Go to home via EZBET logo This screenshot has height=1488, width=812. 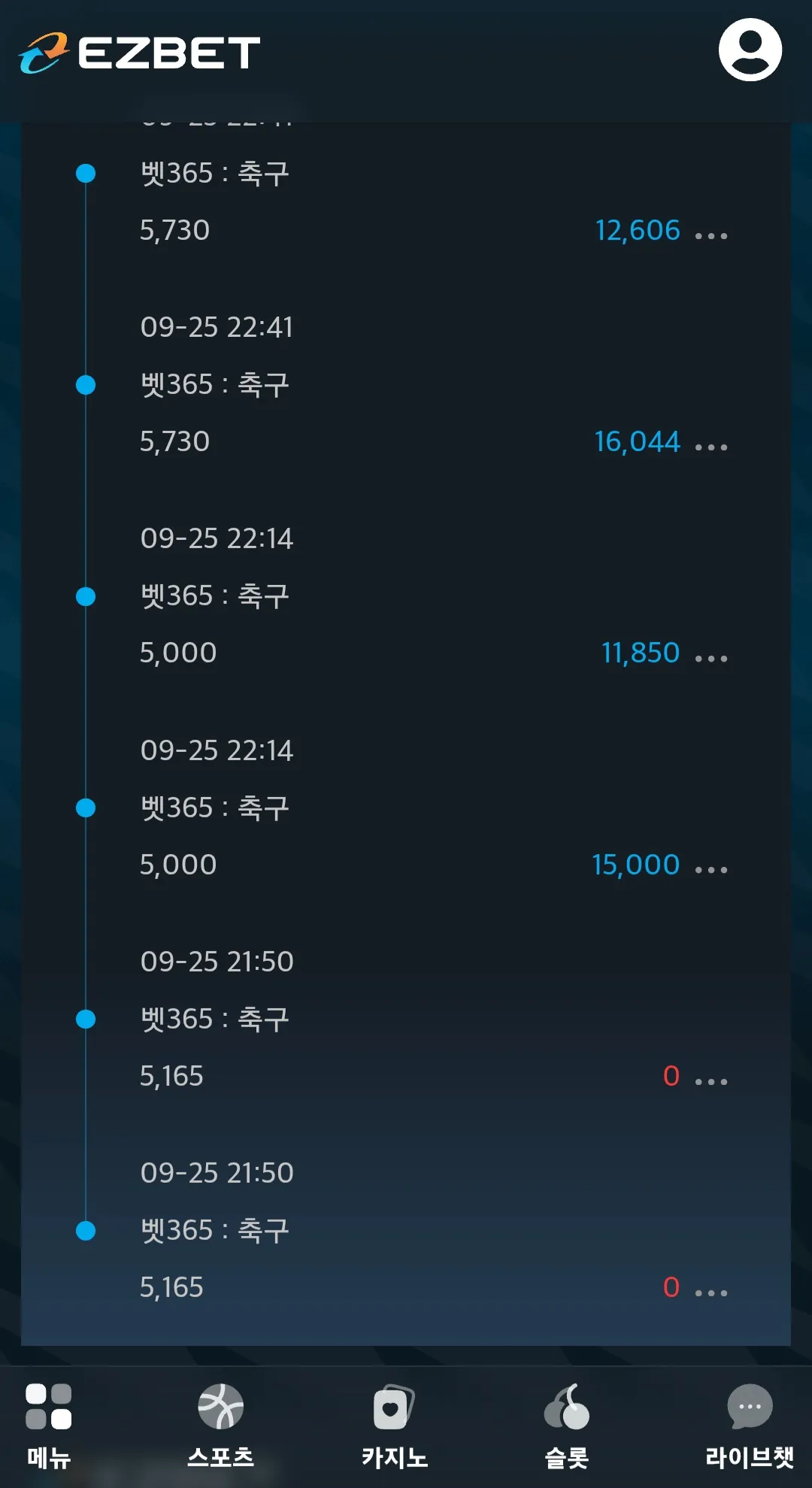coord(139,53)
